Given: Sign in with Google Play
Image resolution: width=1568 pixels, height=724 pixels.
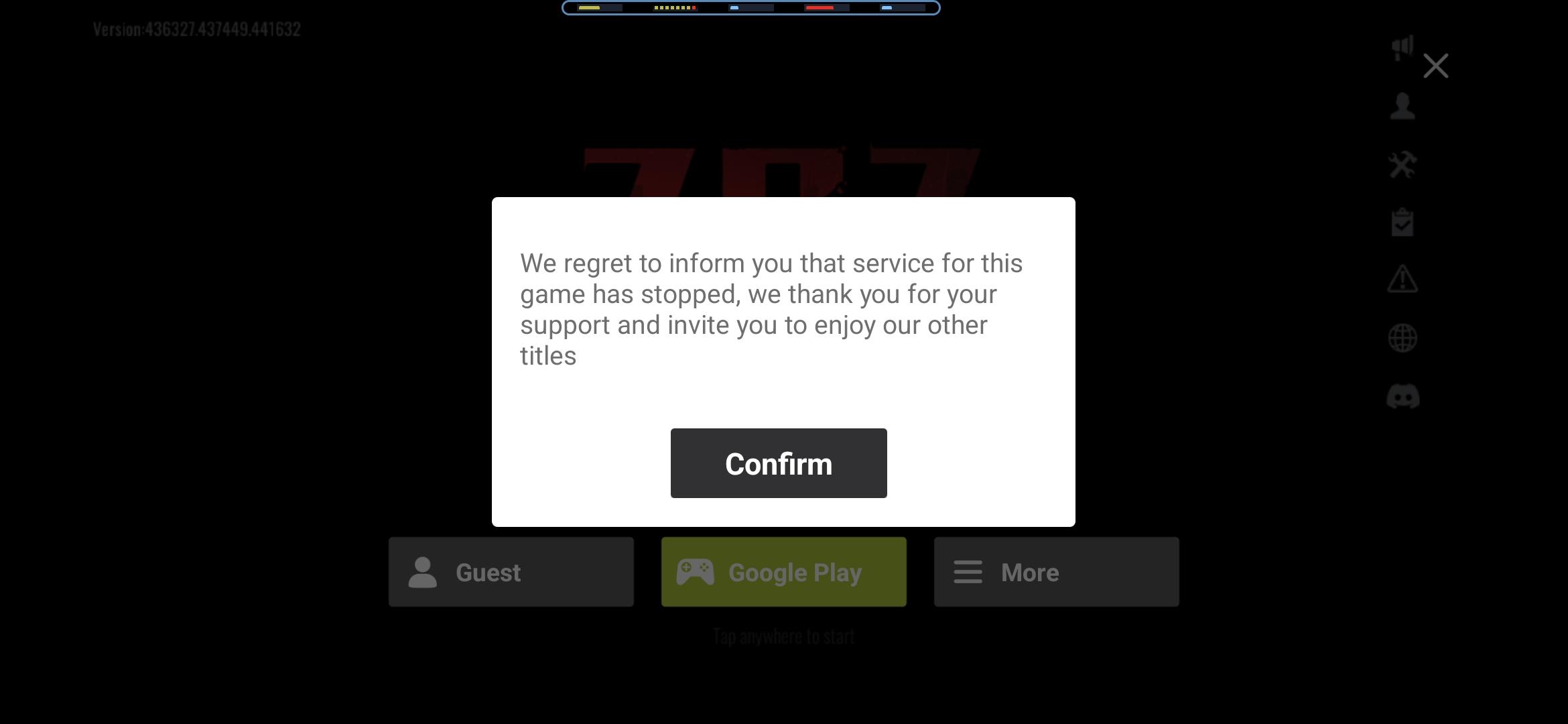Looking at the screenshot, I should pyautogui.click(x=783, y=572).
